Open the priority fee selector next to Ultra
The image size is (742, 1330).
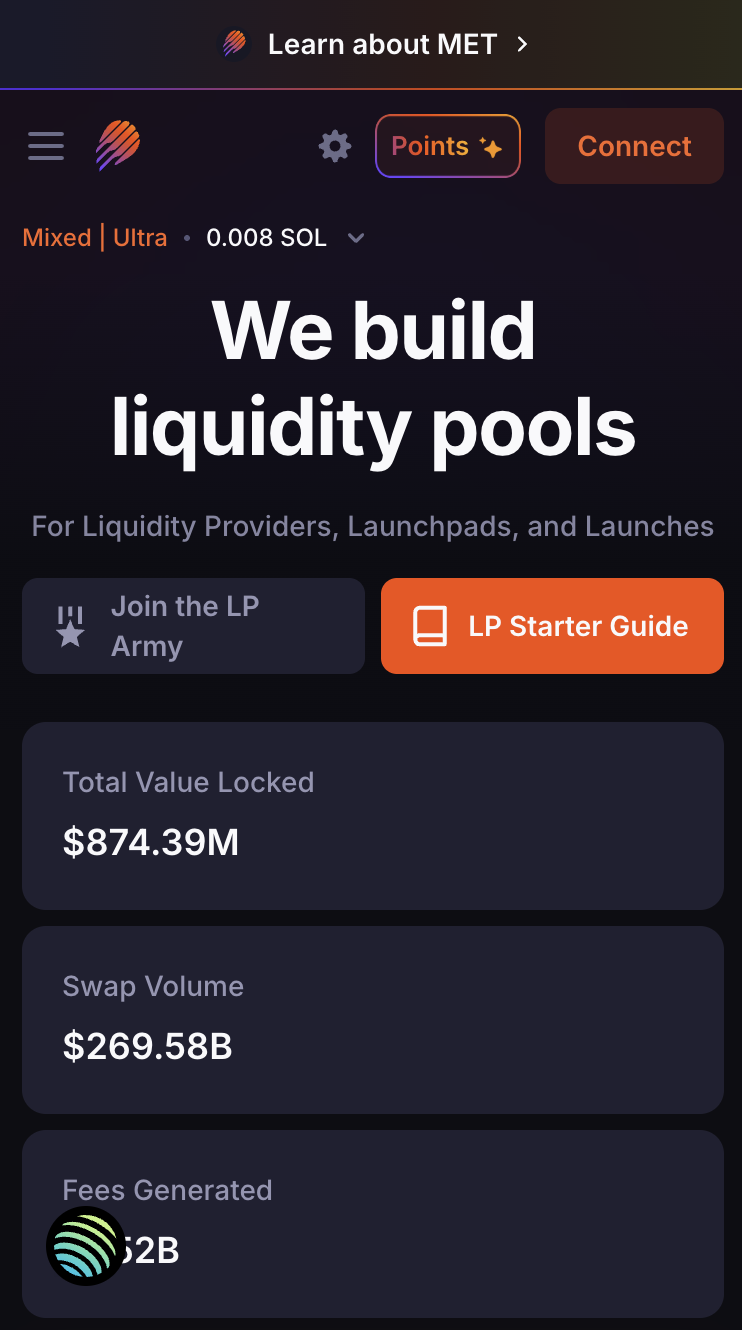[266, 237]
